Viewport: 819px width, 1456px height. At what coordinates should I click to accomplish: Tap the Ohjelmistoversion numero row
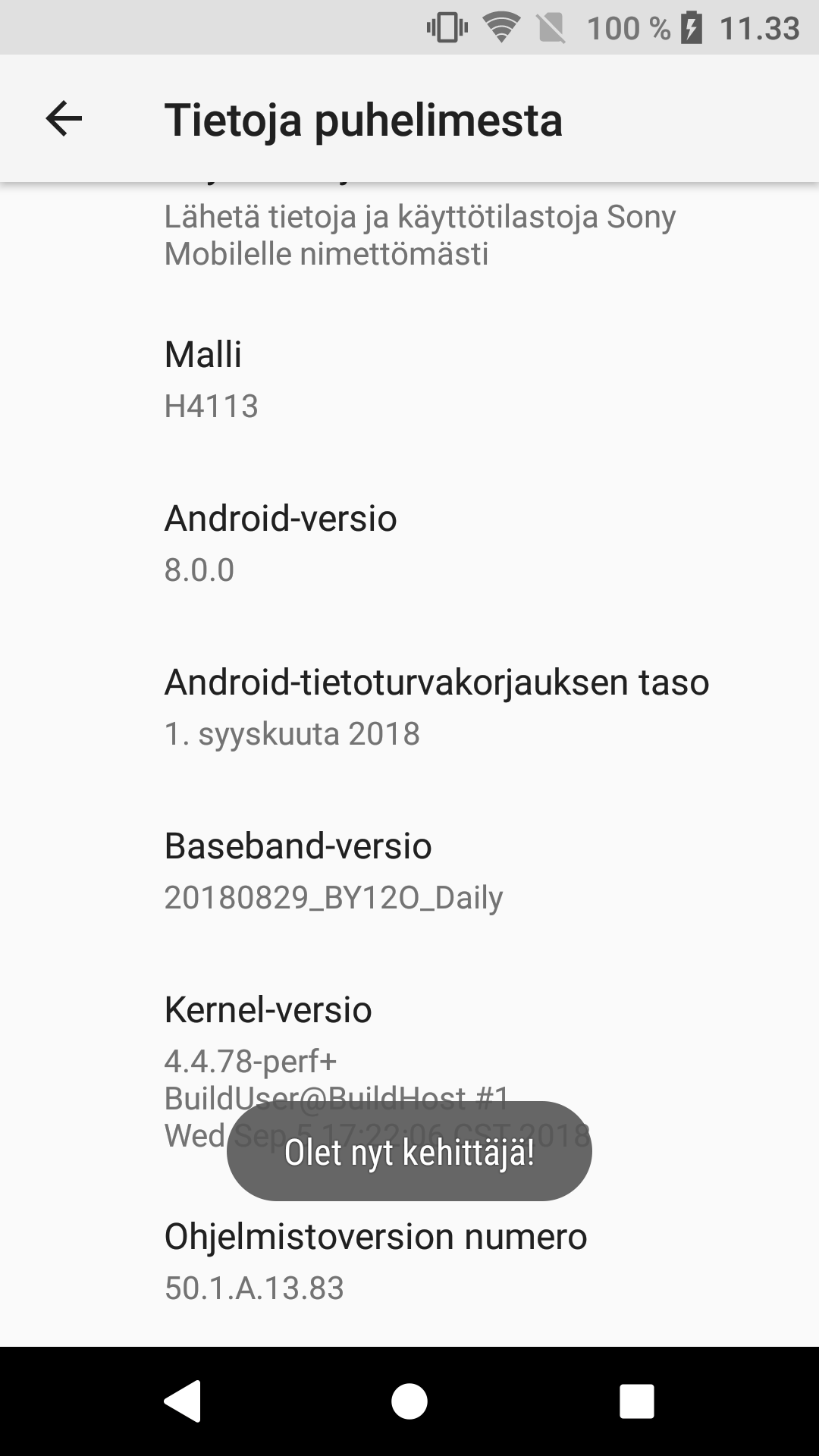coord(409,1263)
